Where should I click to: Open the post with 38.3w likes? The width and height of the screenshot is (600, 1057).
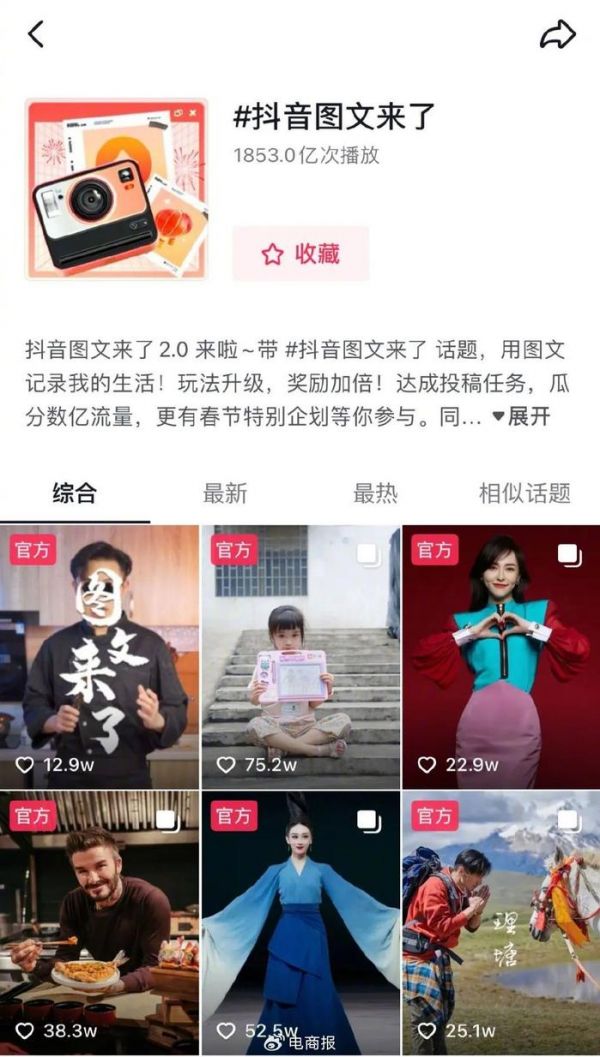[x=99, y=922]
